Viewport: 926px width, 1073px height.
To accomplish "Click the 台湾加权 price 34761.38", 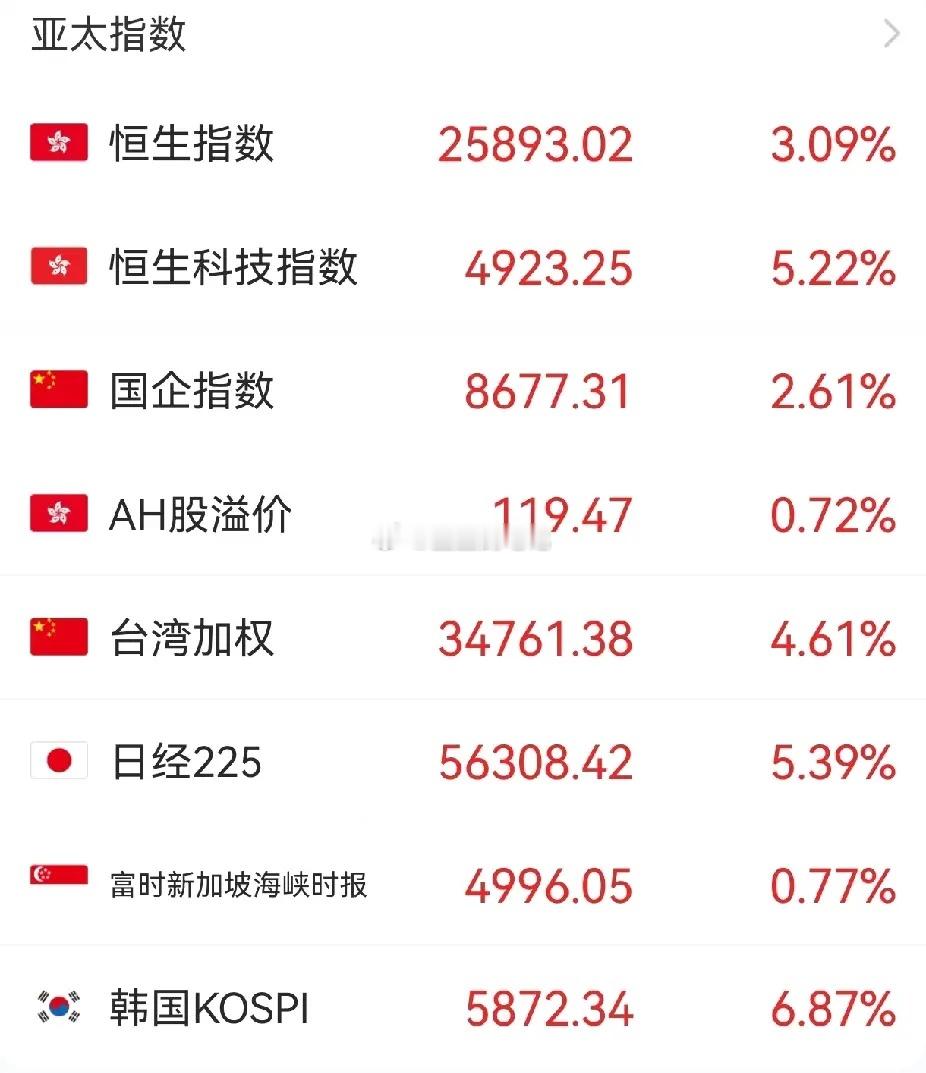I will tap(533, 639).
